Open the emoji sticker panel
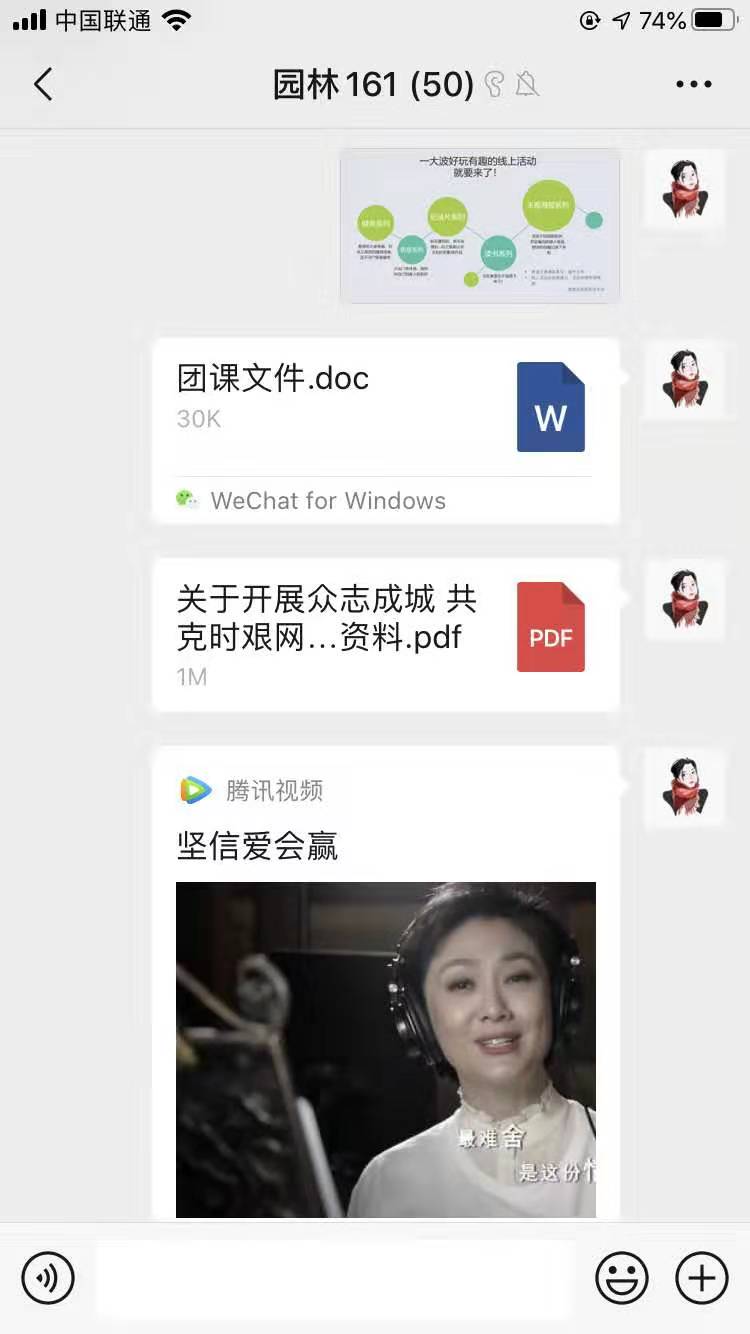Image resolution: width=750 pixels, height=1334 pixels. 622,1278
